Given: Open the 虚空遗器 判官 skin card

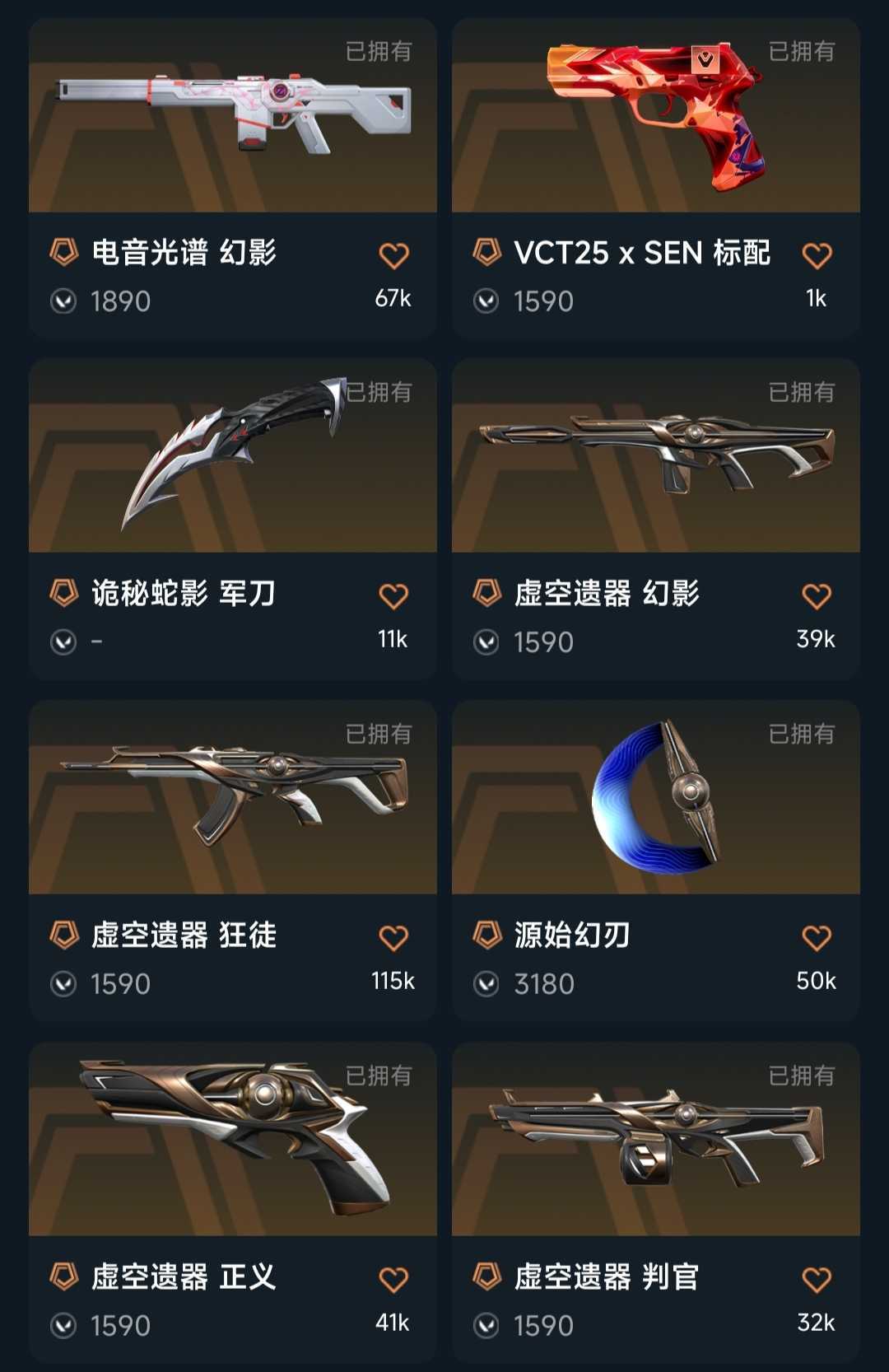Looking at the screenshot, I should [655, 1140].
